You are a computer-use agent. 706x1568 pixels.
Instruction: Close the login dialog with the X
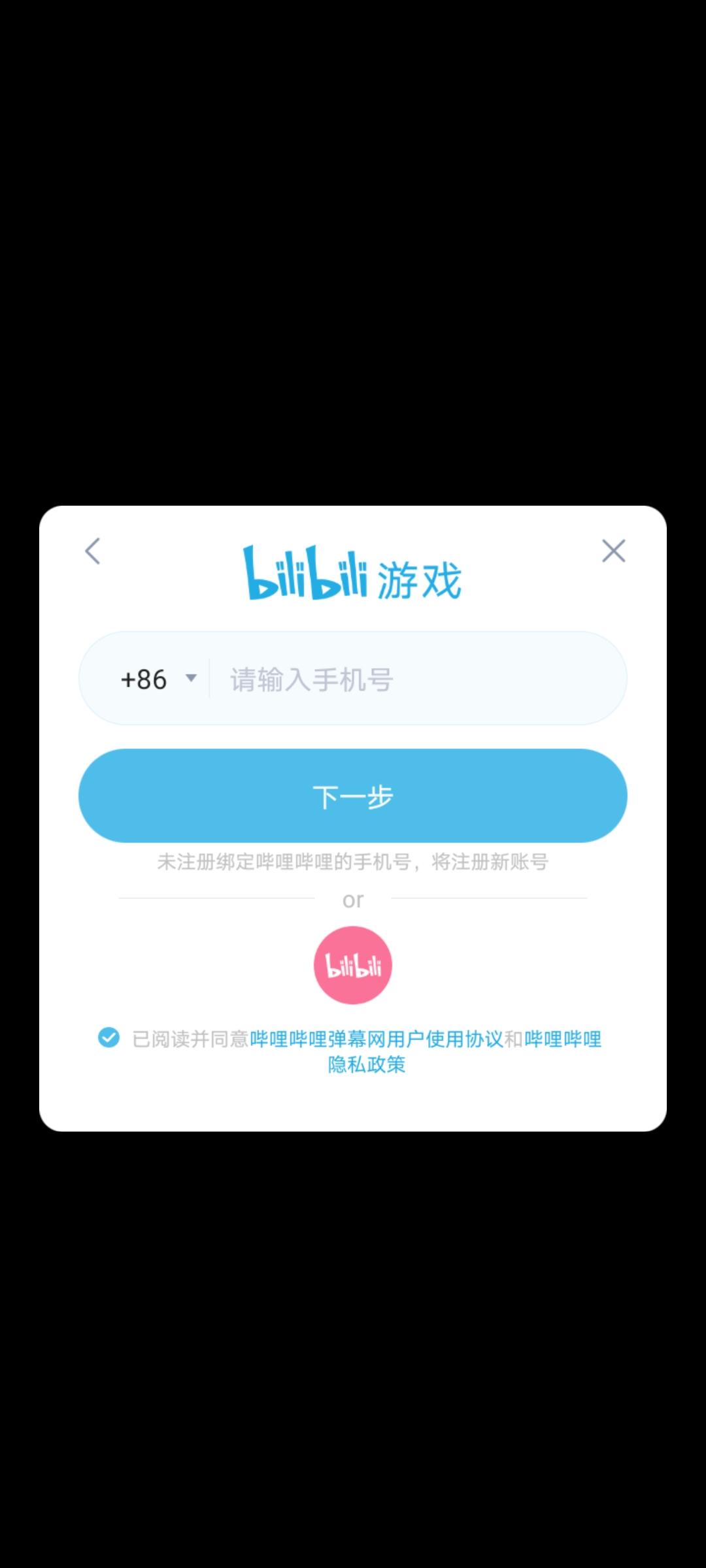[613, 552]
